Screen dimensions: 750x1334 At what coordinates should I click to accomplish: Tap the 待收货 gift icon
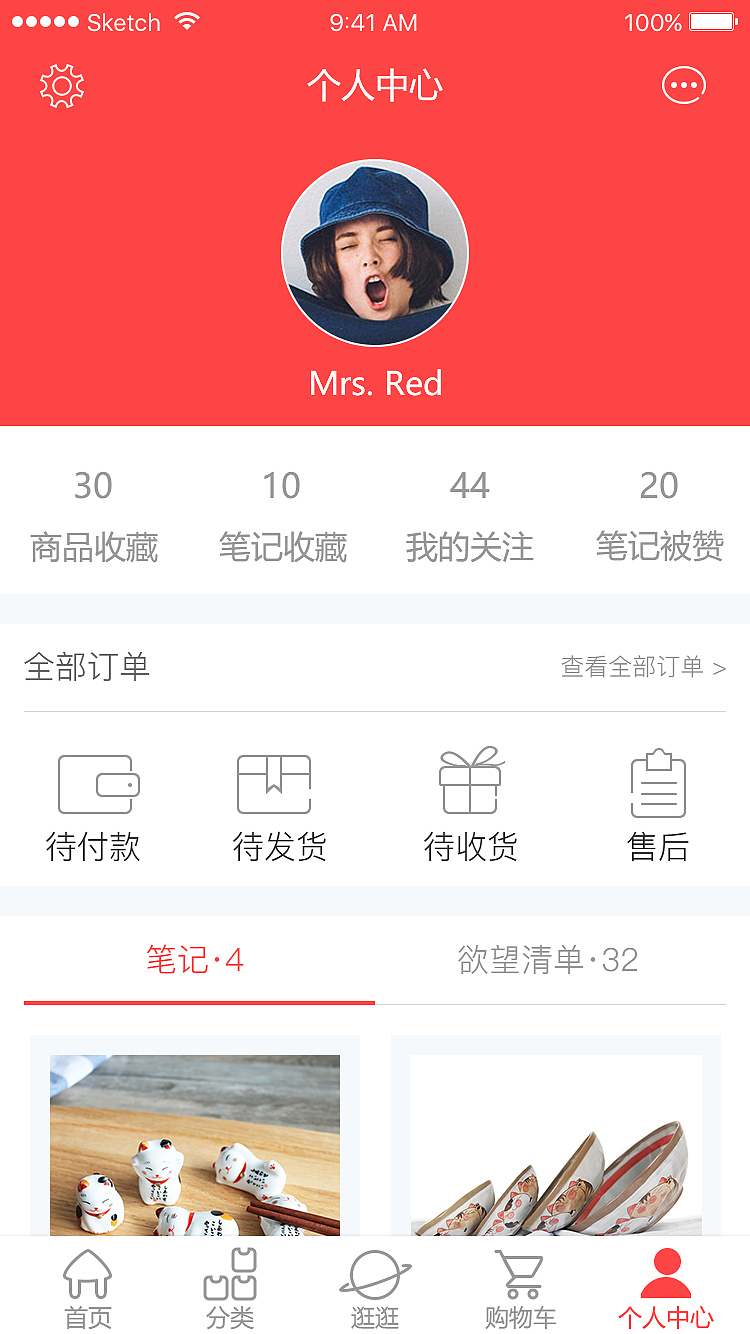tap(470, 783)
